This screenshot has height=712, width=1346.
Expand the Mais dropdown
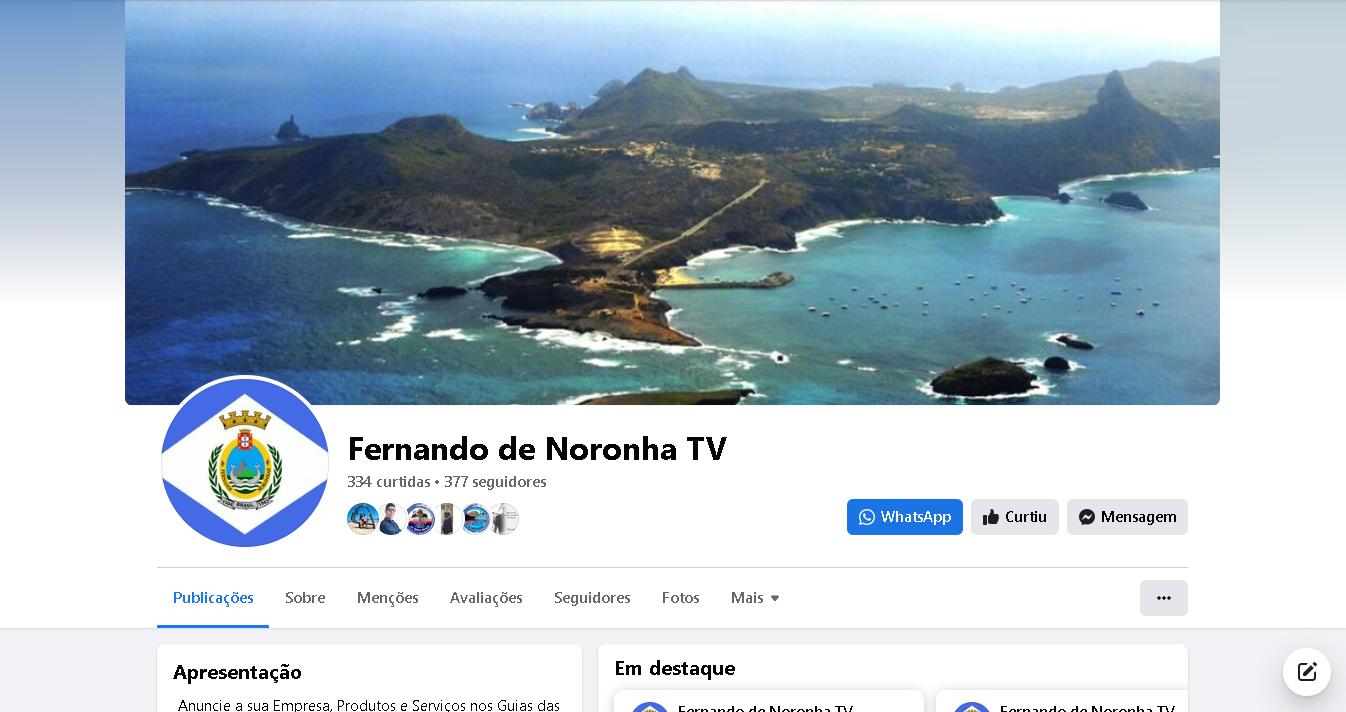pyautogui.click(x=754, y=598)
